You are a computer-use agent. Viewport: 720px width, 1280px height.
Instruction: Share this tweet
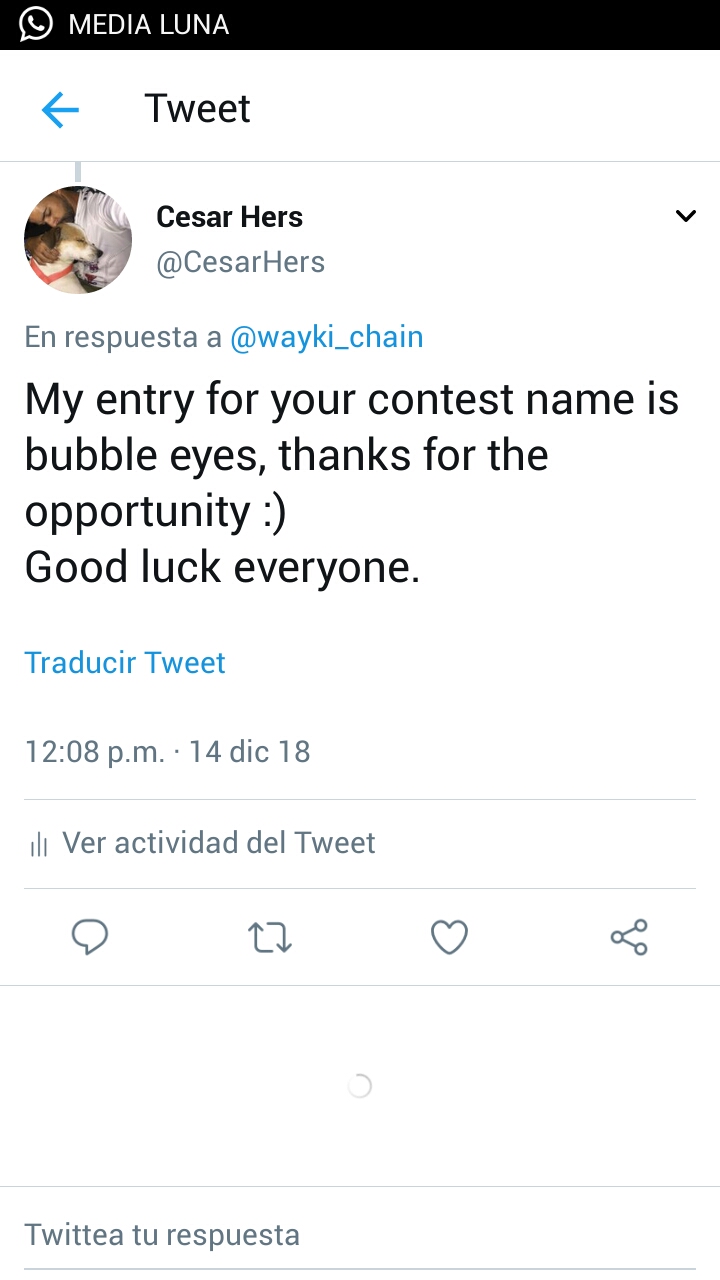point(629,937)
